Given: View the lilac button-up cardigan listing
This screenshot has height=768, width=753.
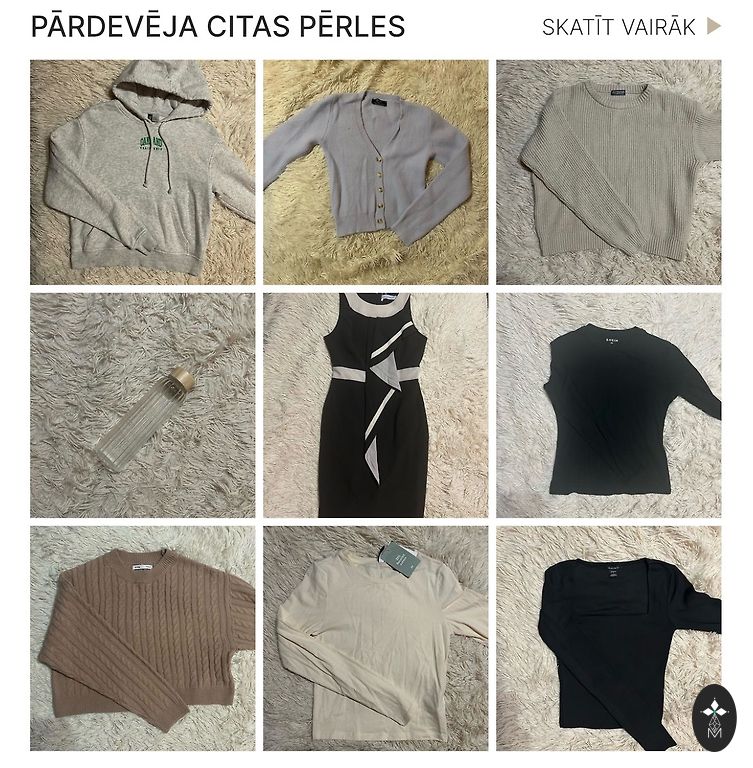Looking at the screenshot, I should point(375,172).
